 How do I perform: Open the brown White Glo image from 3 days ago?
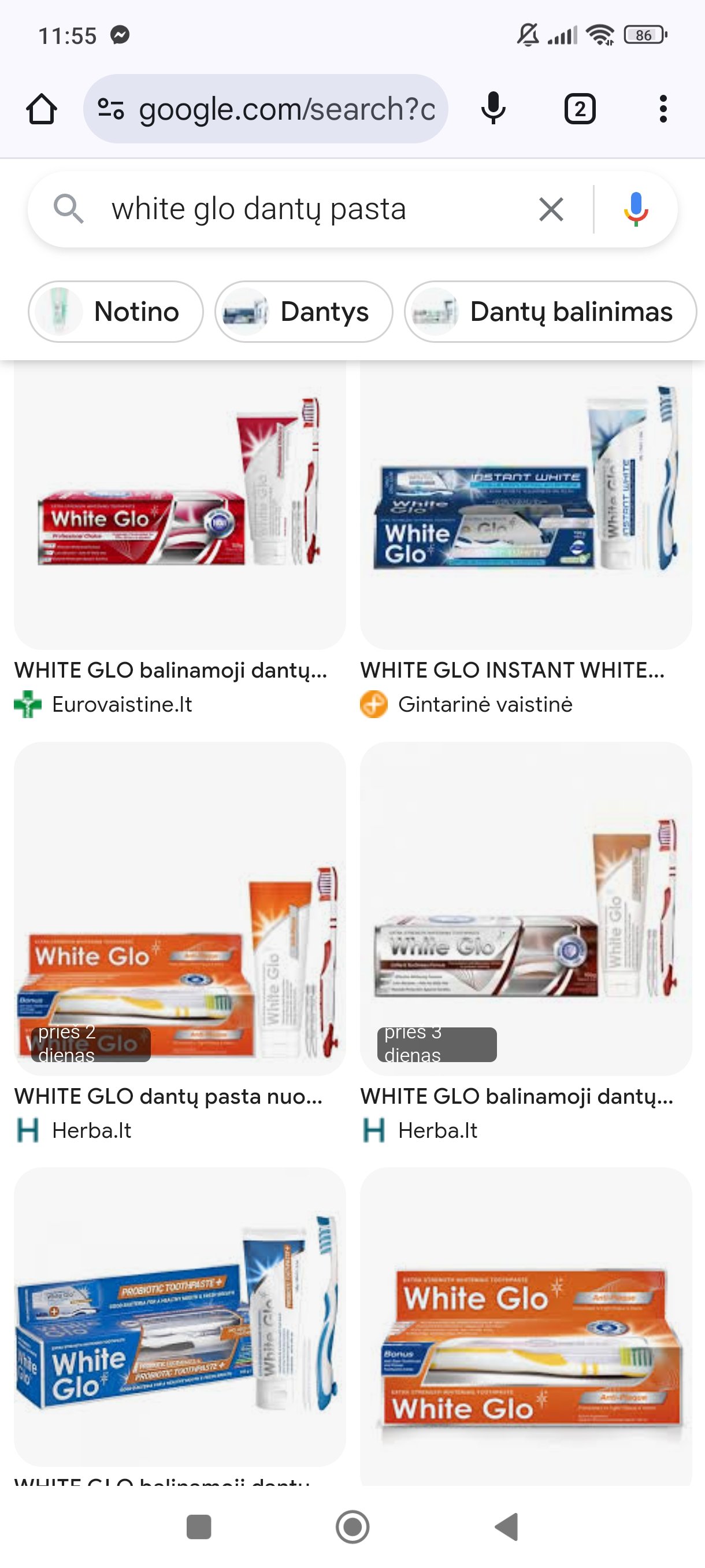click(x=526, y=908)
